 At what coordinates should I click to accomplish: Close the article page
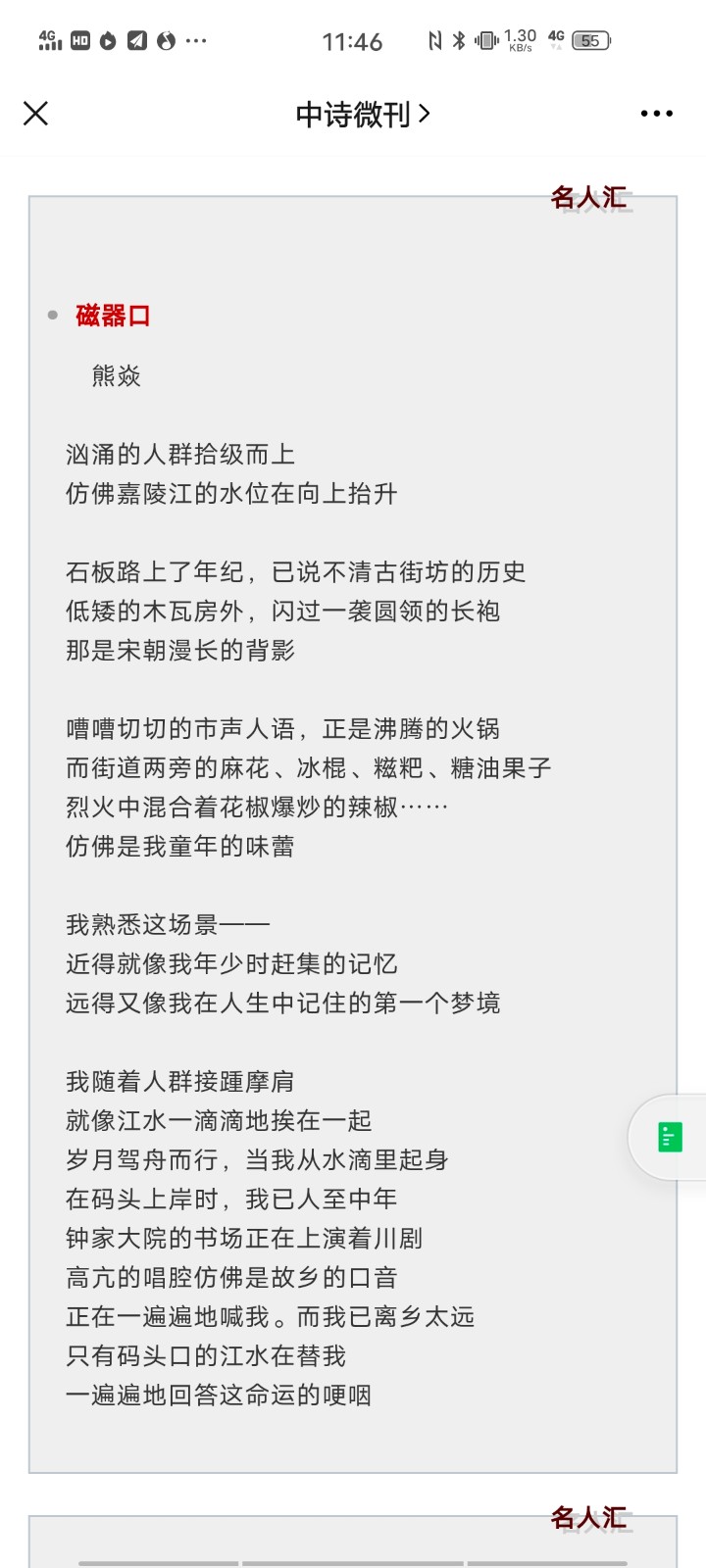[x=35, y=114]
